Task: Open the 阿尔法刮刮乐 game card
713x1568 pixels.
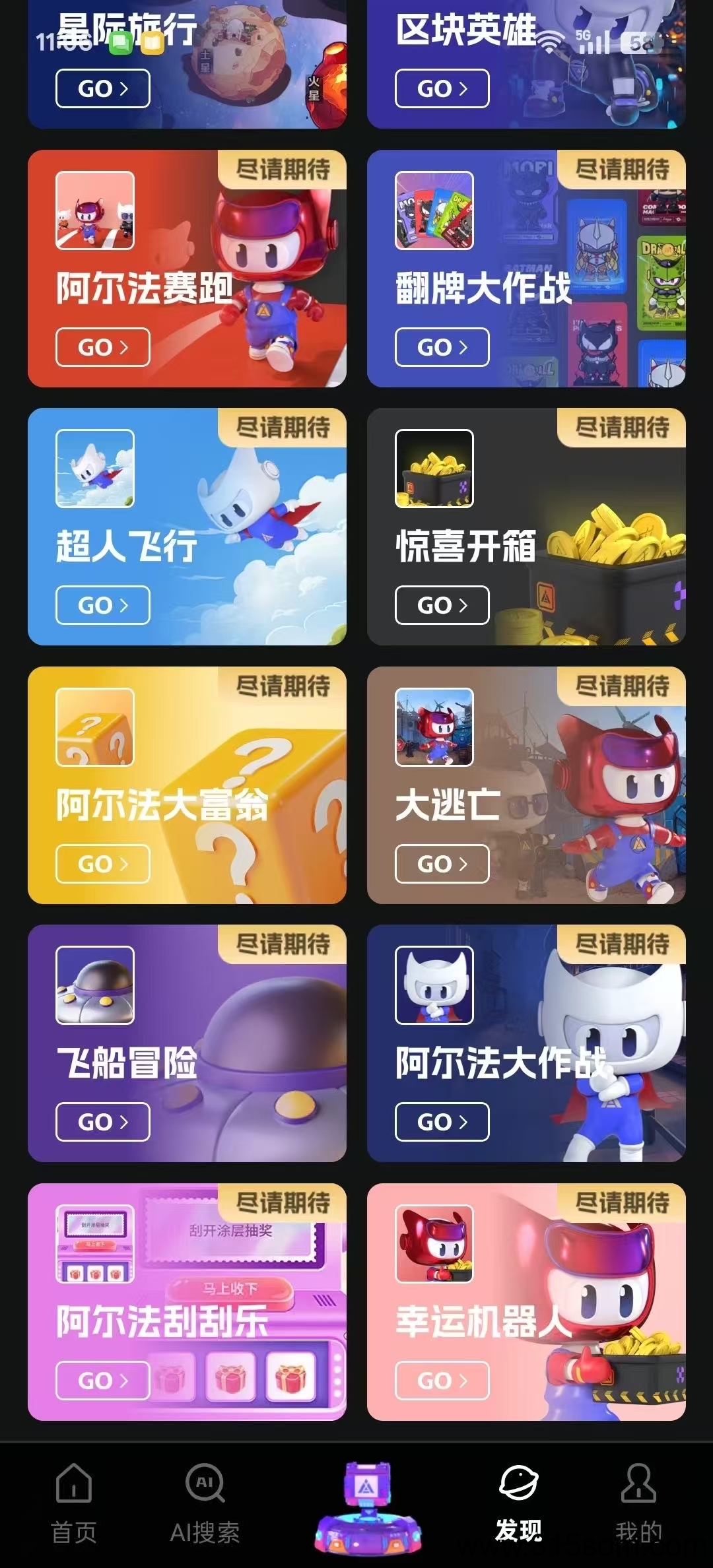Action: point(187,1302)
